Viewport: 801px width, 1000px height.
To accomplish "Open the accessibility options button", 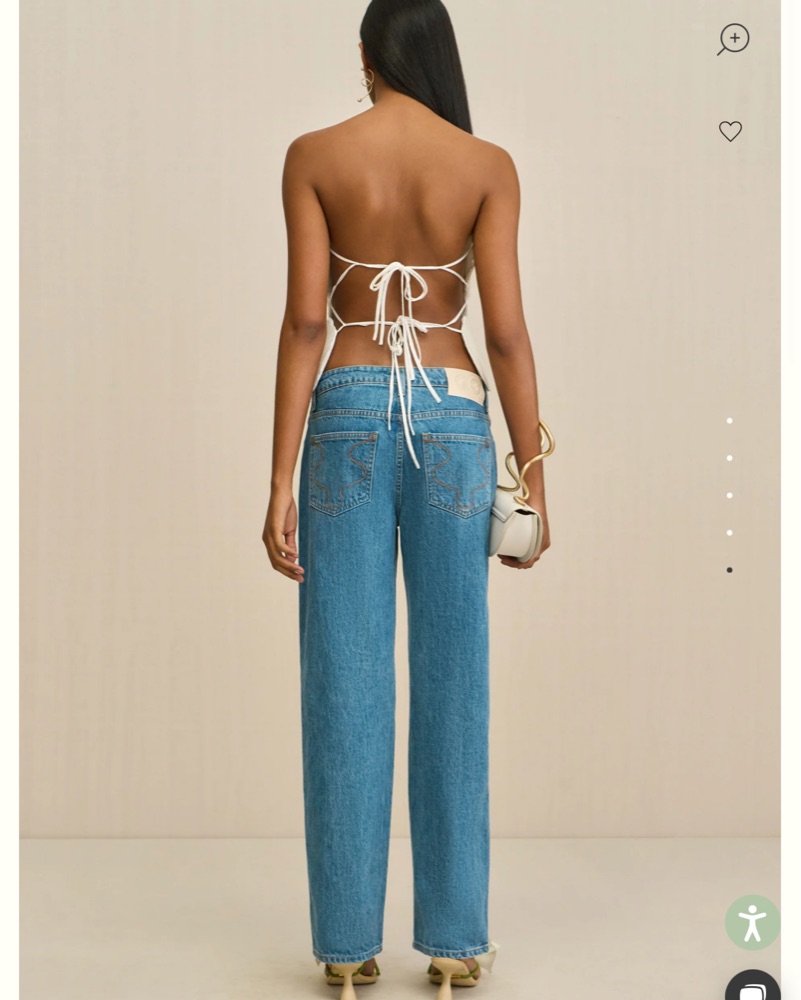I will tap(752, 922).
